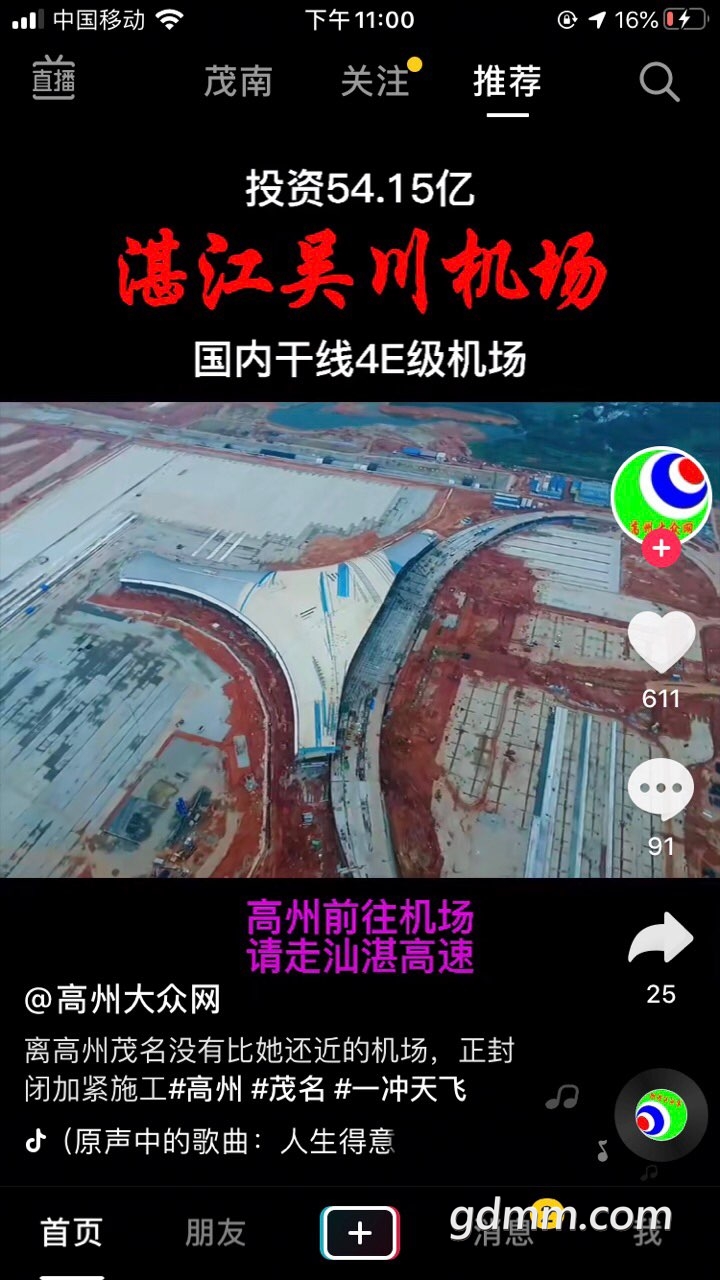720x1280 pixels.
Task: Open the search magnifier
Action: pos(659,83)
